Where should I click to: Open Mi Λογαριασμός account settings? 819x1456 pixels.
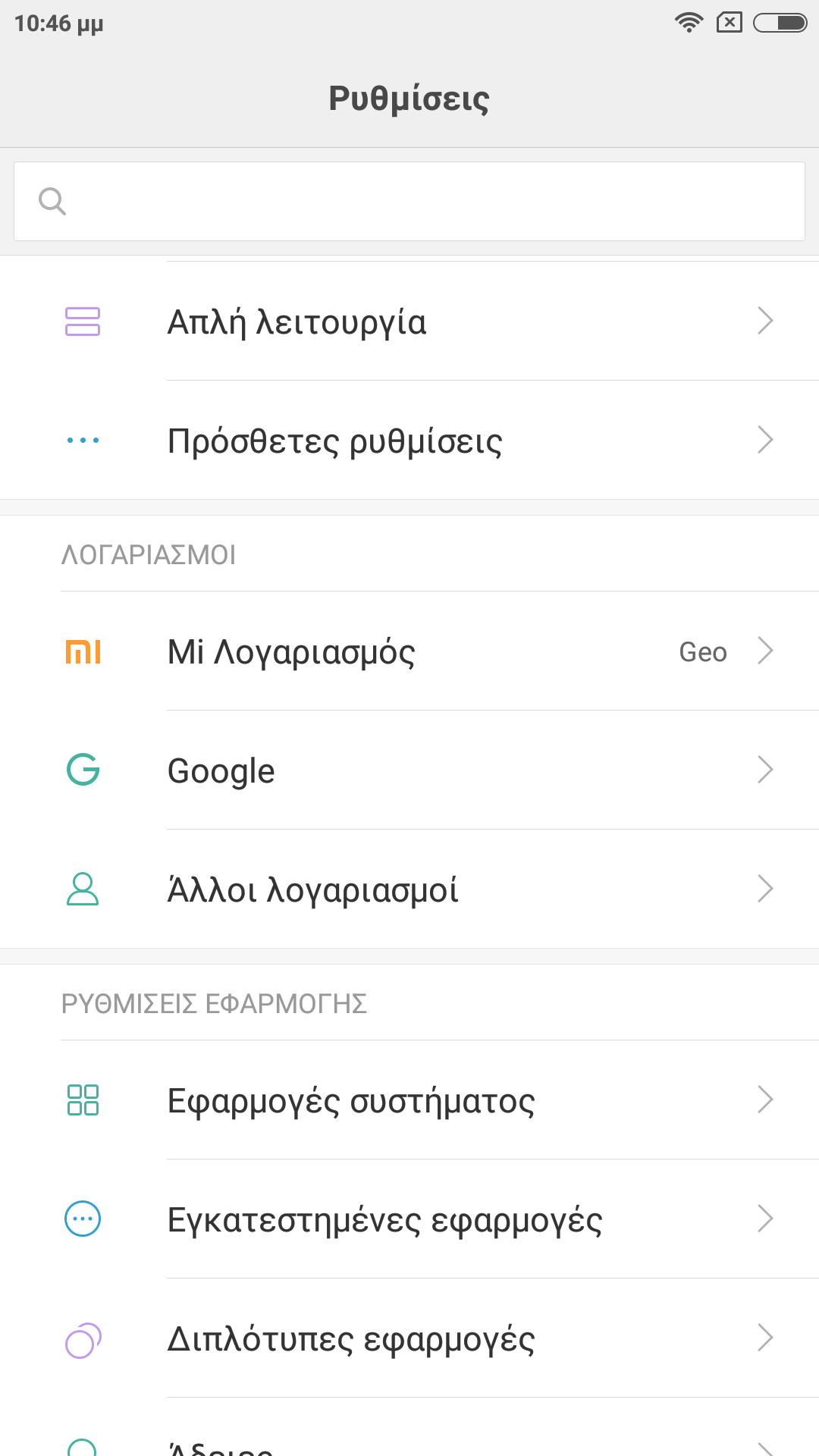(x=409, y=651)
